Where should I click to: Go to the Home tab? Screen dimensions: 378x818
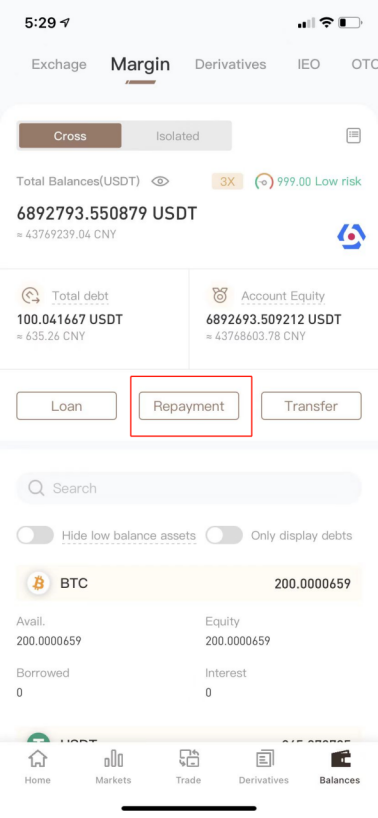click(x=38, y=767)
